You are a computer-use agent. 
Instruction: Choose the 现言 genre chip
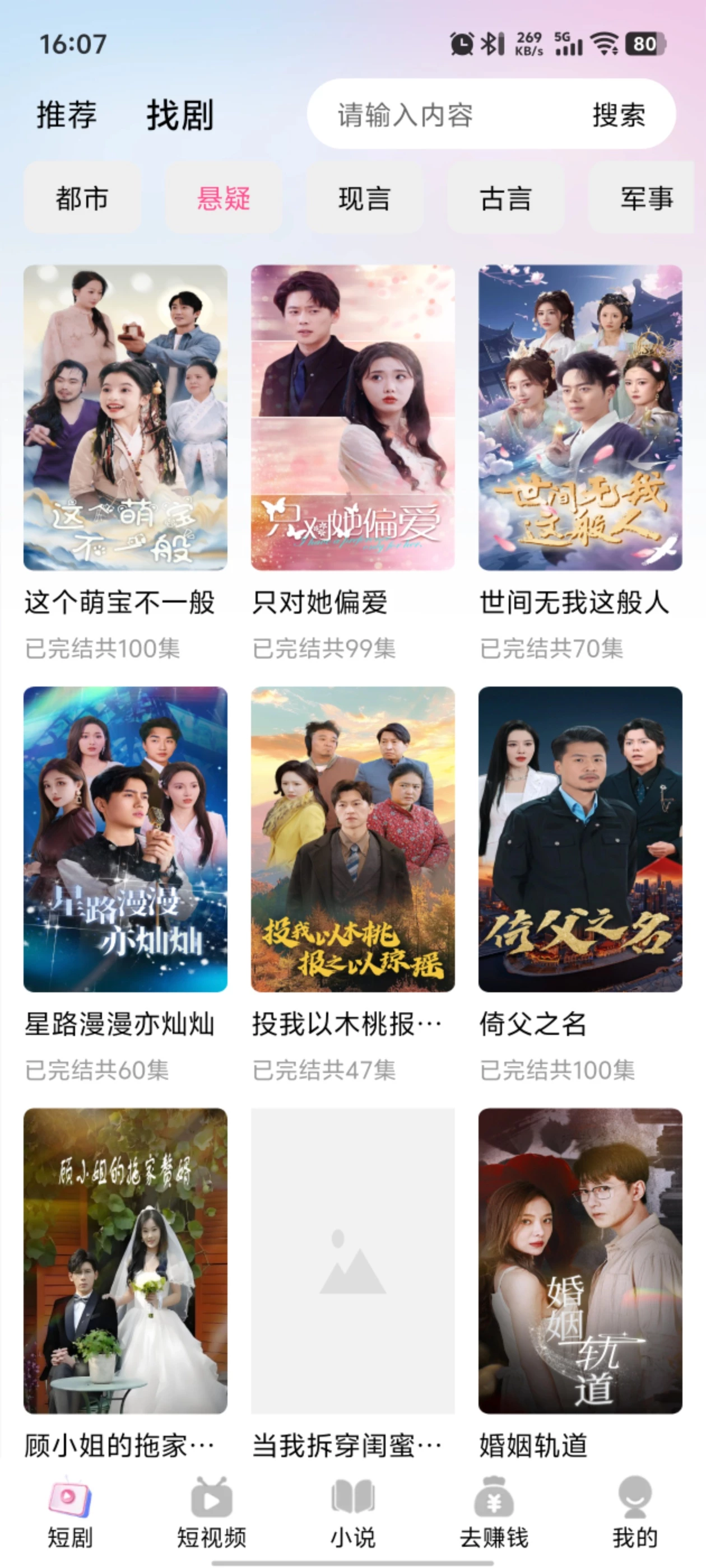coord(364,198)
